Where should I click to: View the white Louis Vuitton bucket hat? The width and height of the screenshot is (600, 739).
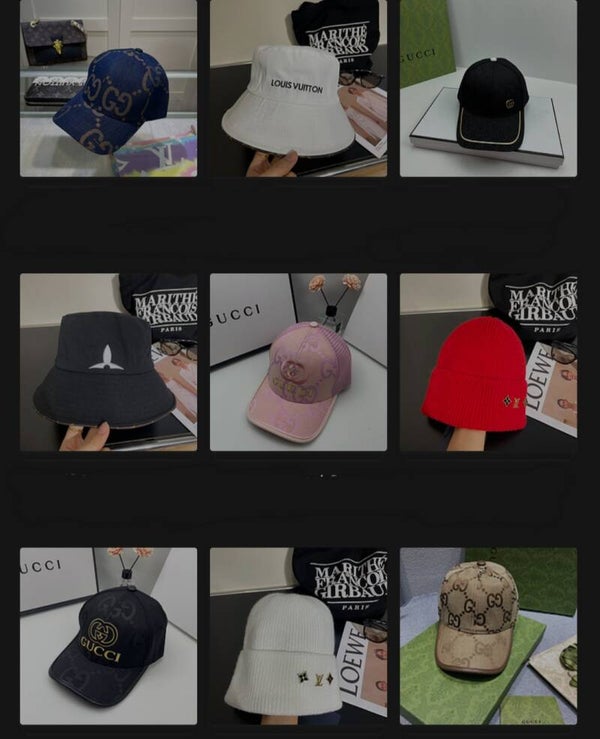(x=298, y=88)
